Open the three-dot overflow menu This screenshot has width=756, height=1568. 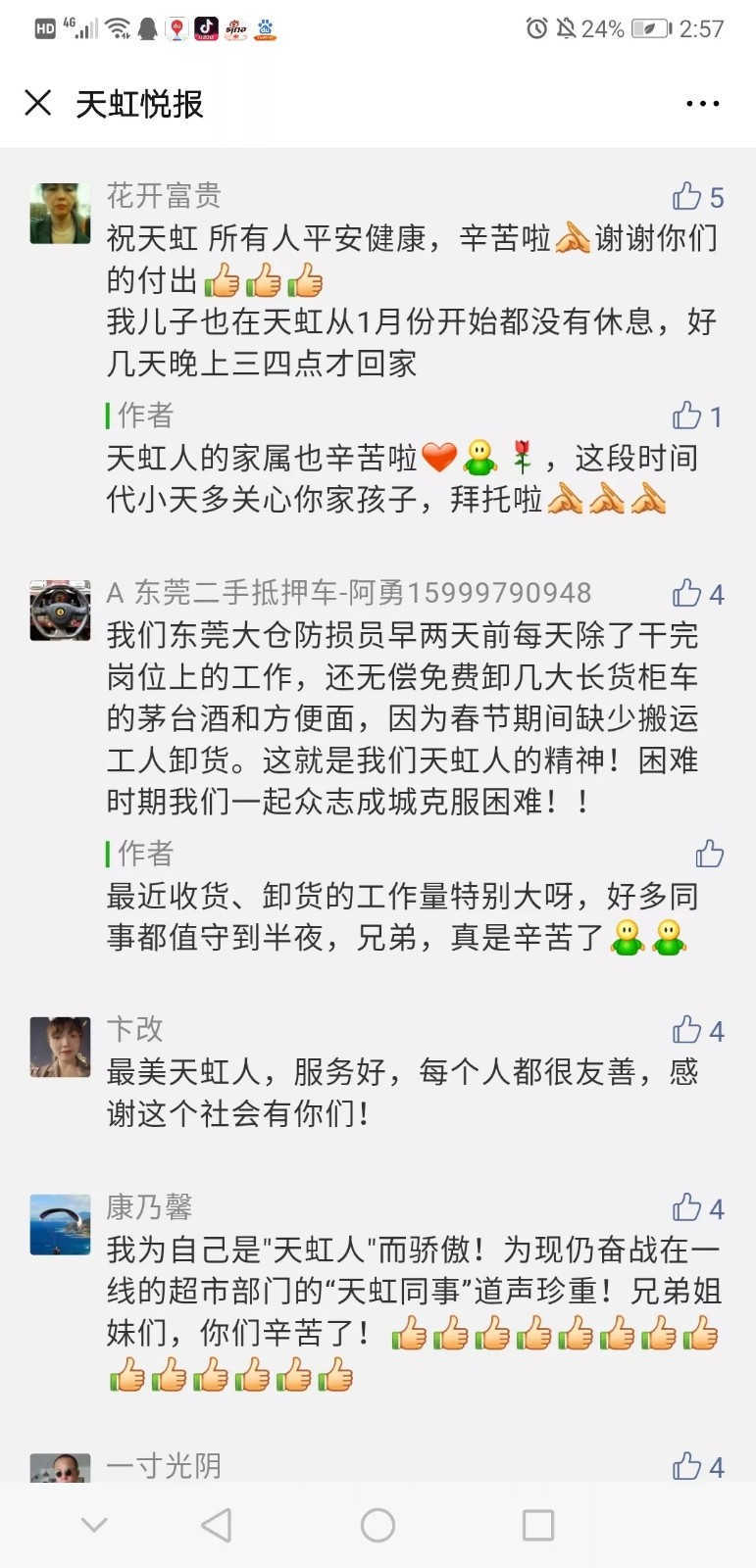click(702, 104)
